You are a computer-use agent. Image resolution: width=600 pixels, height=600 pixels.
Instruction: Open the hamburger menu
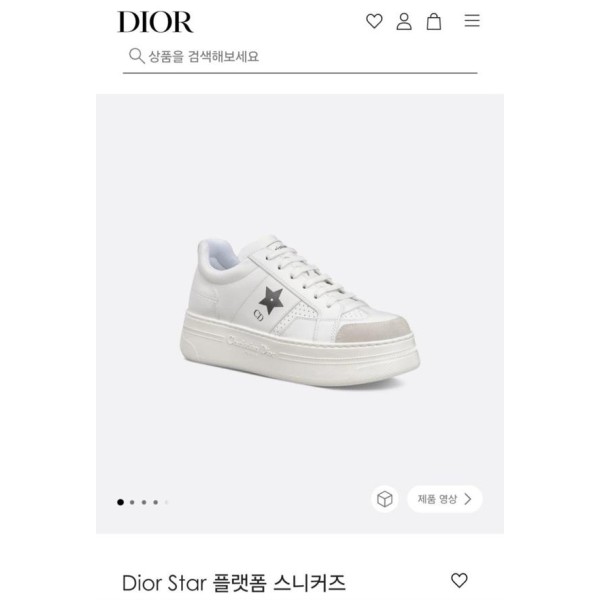pyautogui.click(x=472, y=21)
